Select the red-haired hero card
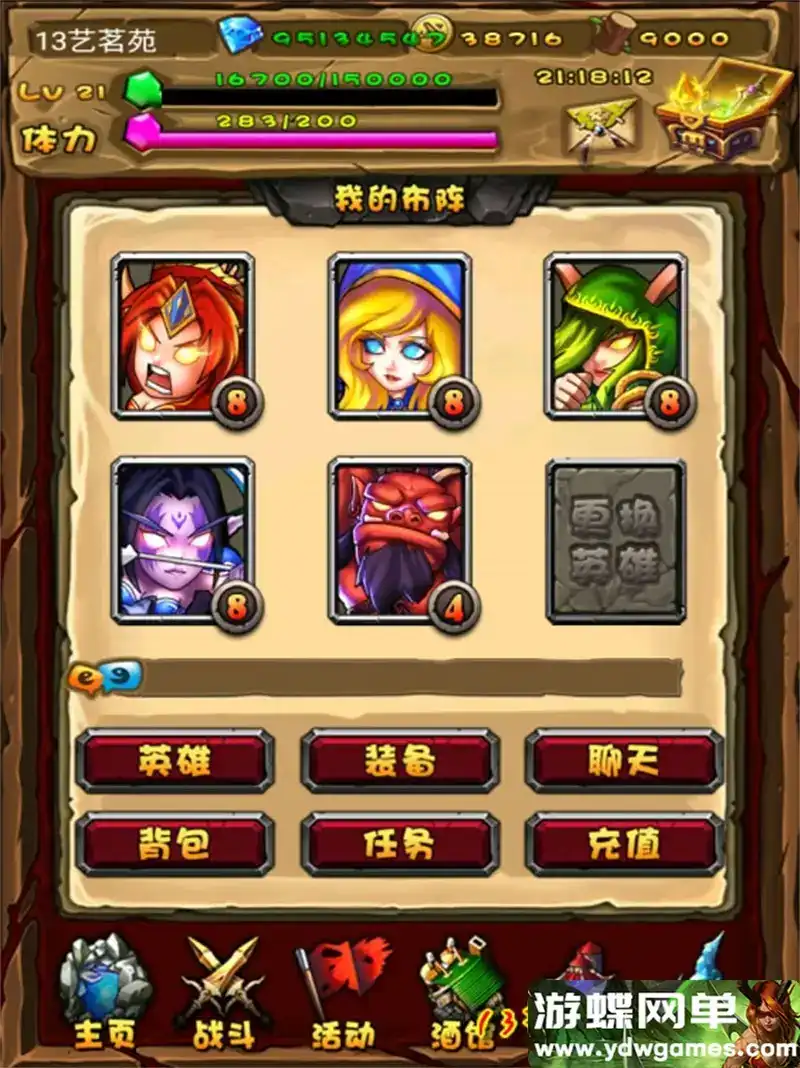800x1068 pixels. click(x=183, y=336)
